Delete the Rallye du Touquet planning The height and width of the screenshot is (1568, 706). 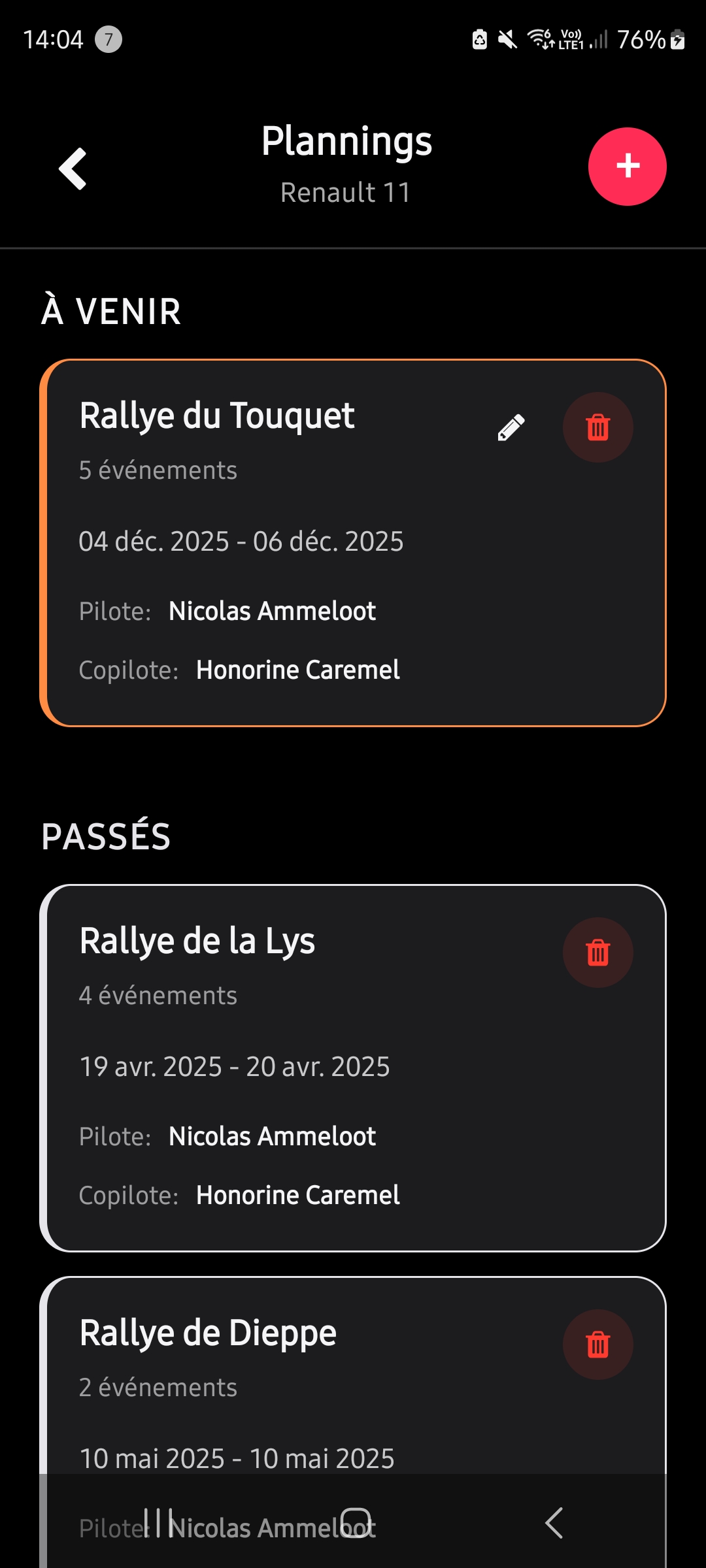(597, 428)
